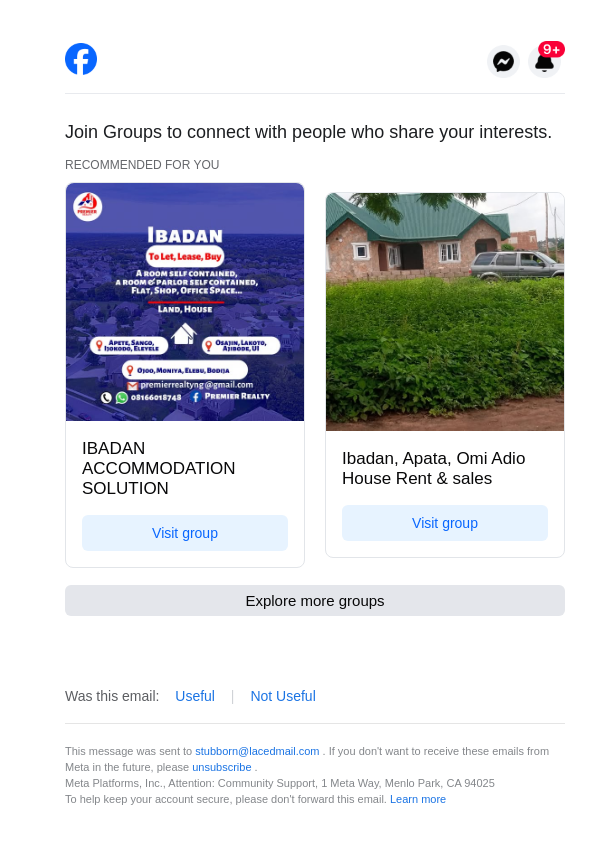Mark this email as Not Useful
600x845 pixels.
point(283,696)
